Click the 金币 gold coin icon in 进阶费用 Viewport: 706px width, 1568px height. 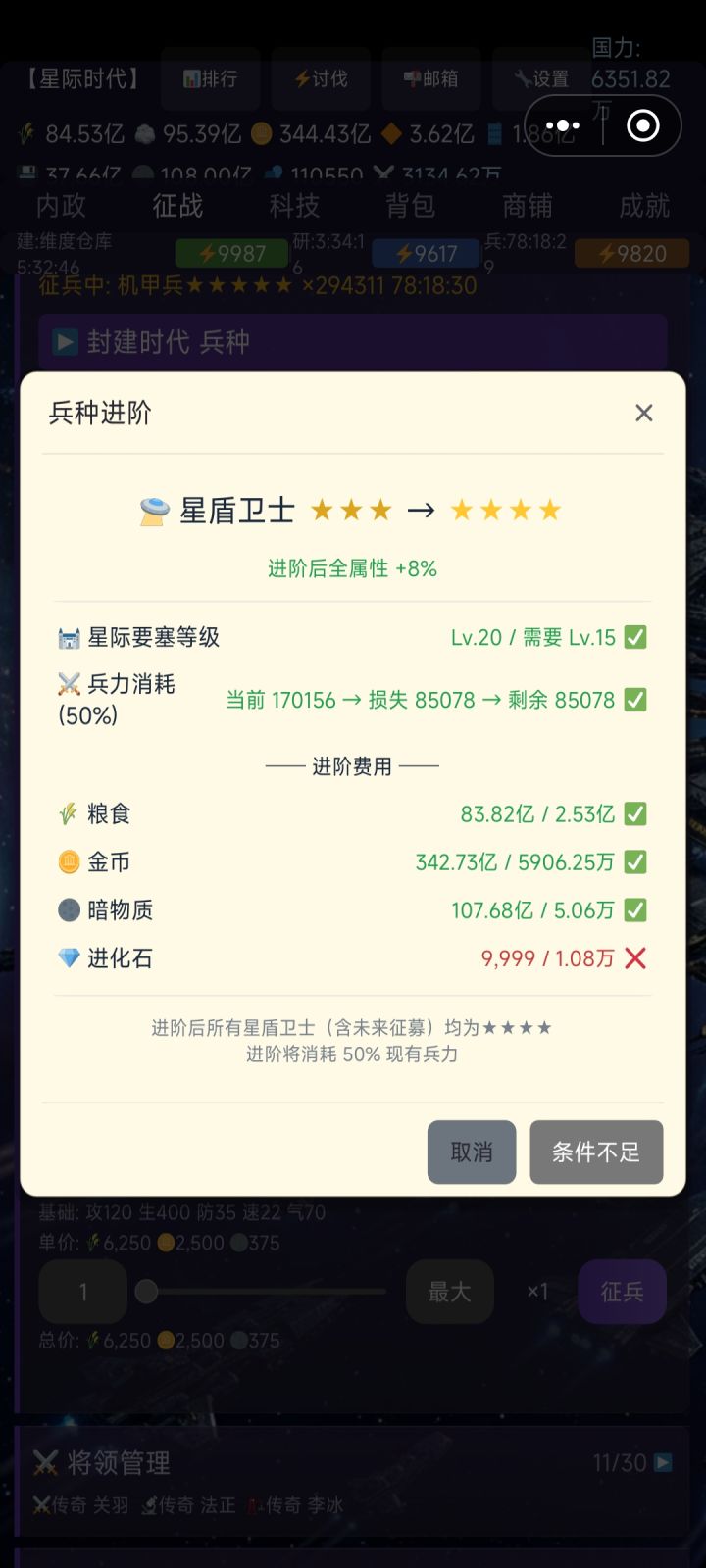[x=68, y=860]
